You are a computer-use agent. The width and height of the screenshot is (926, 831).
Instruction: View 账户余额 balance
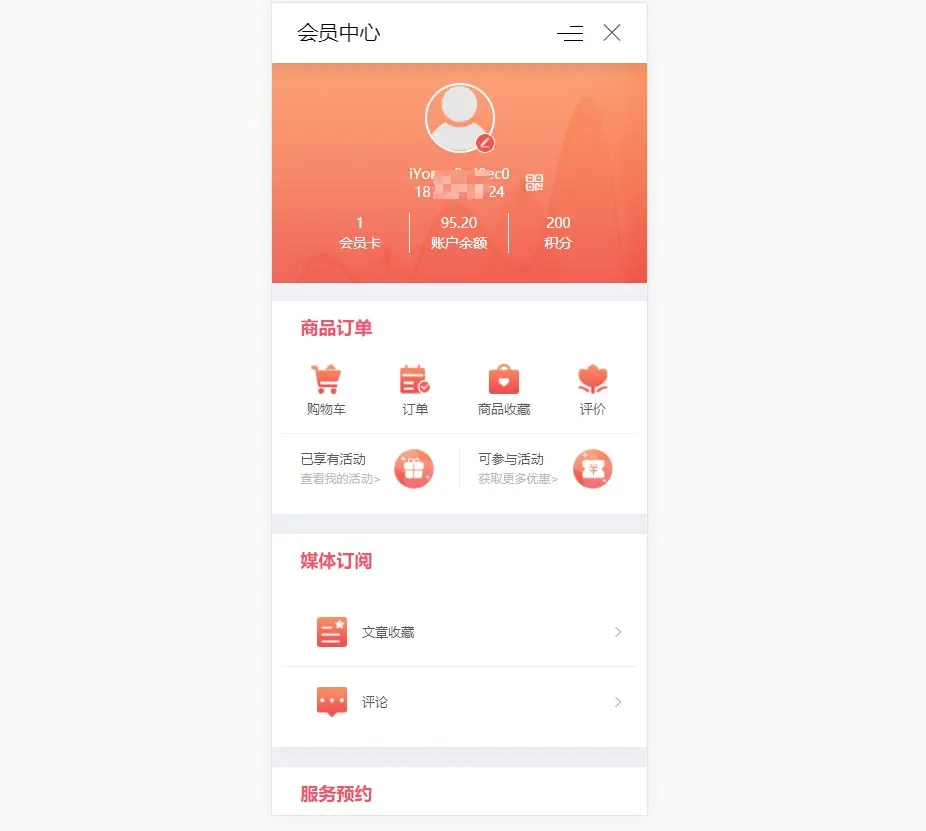(459, 232)
